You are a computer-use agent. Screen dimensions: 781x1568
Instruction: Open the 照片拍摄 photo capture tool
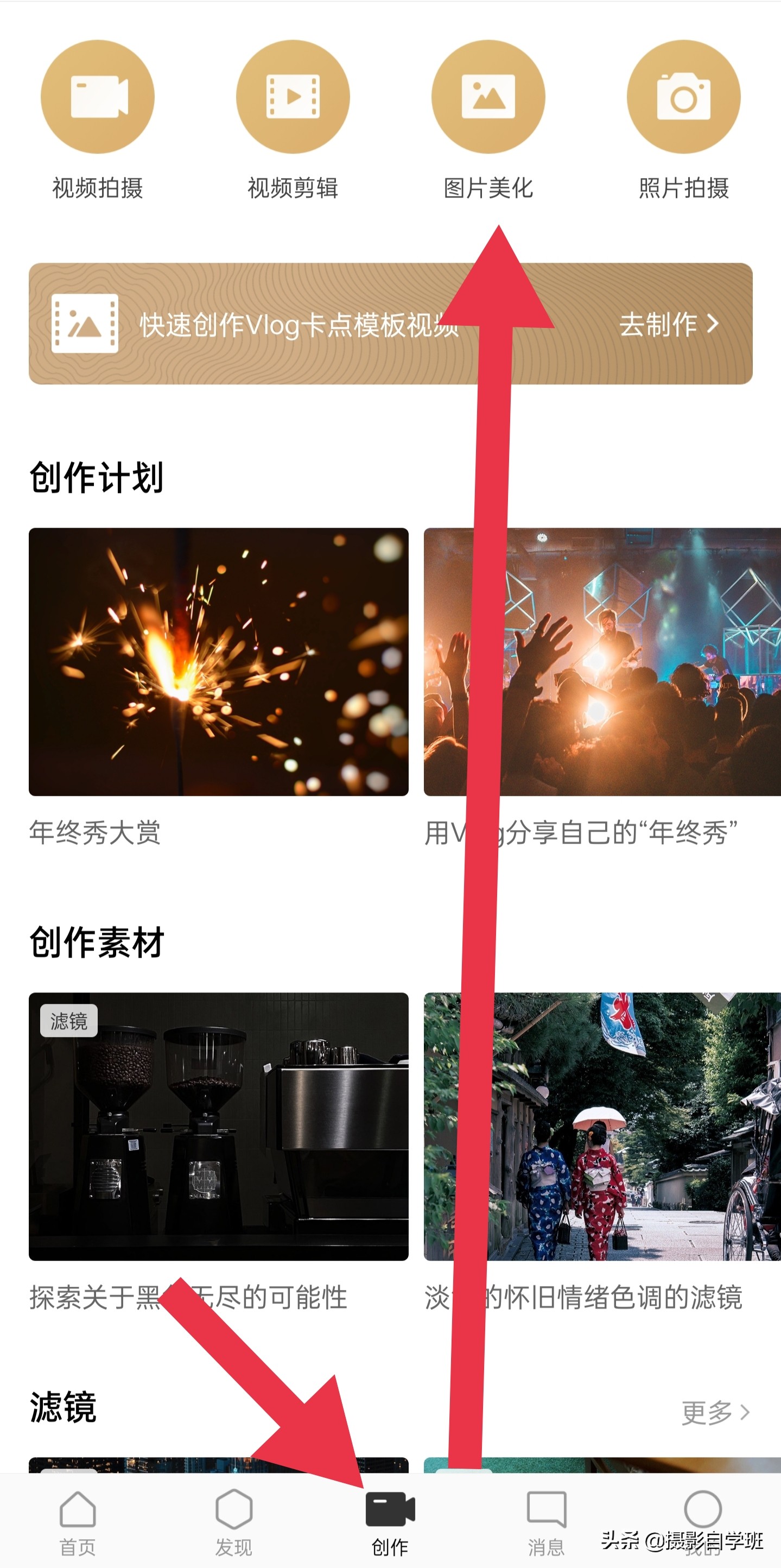click(684, 97)
